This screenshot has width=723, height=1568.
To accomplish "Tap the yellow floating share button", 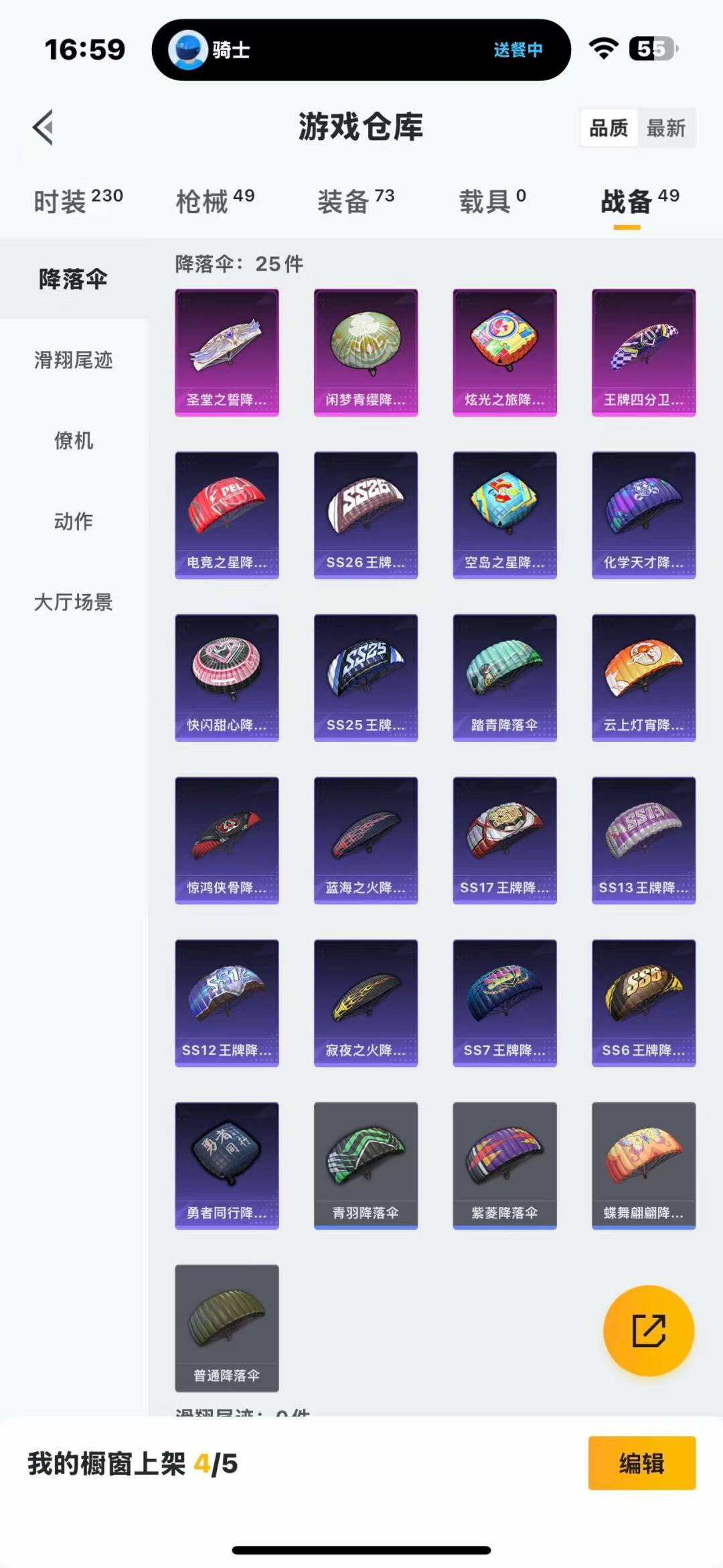I will [x=649, y=1330].
